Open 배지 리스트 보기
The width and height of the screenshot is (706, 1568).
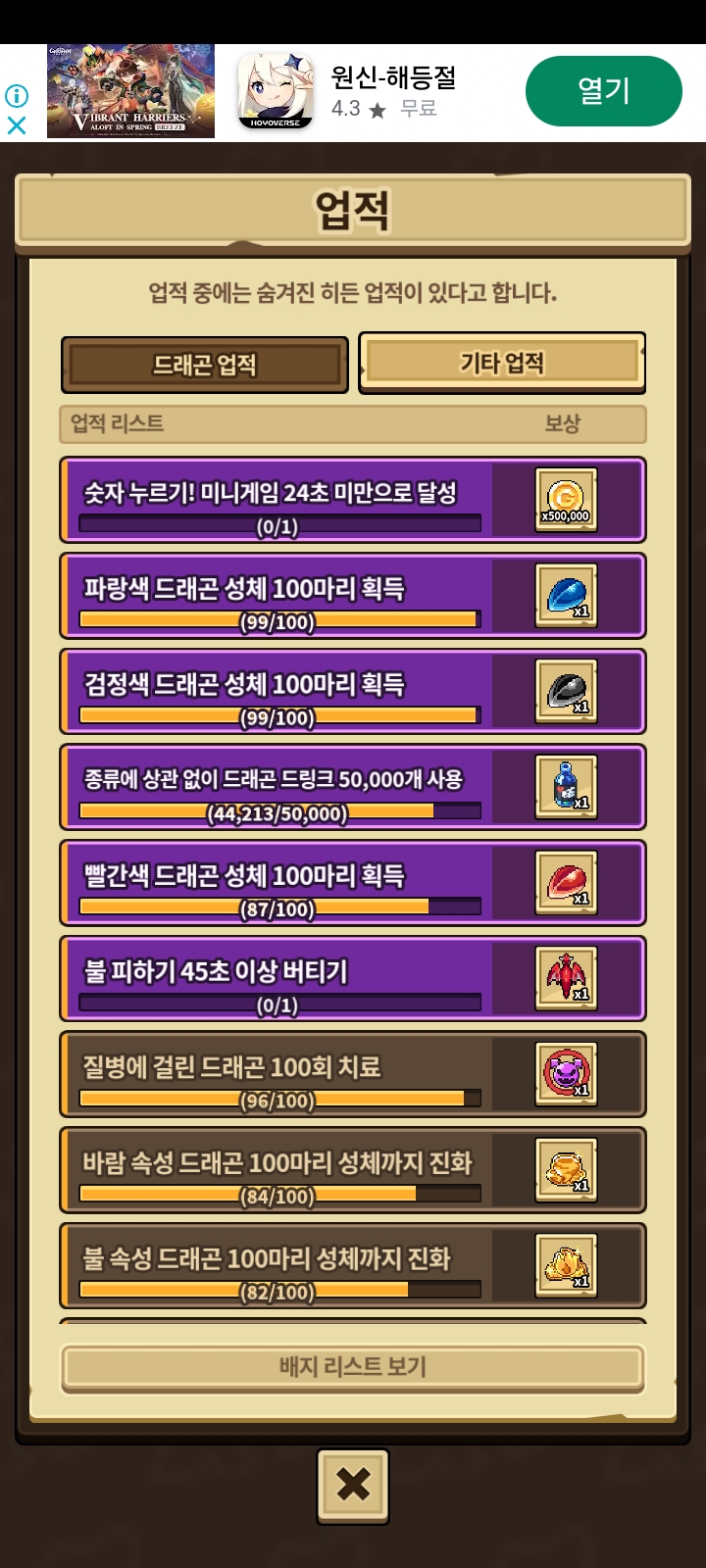click(353, 1366)
